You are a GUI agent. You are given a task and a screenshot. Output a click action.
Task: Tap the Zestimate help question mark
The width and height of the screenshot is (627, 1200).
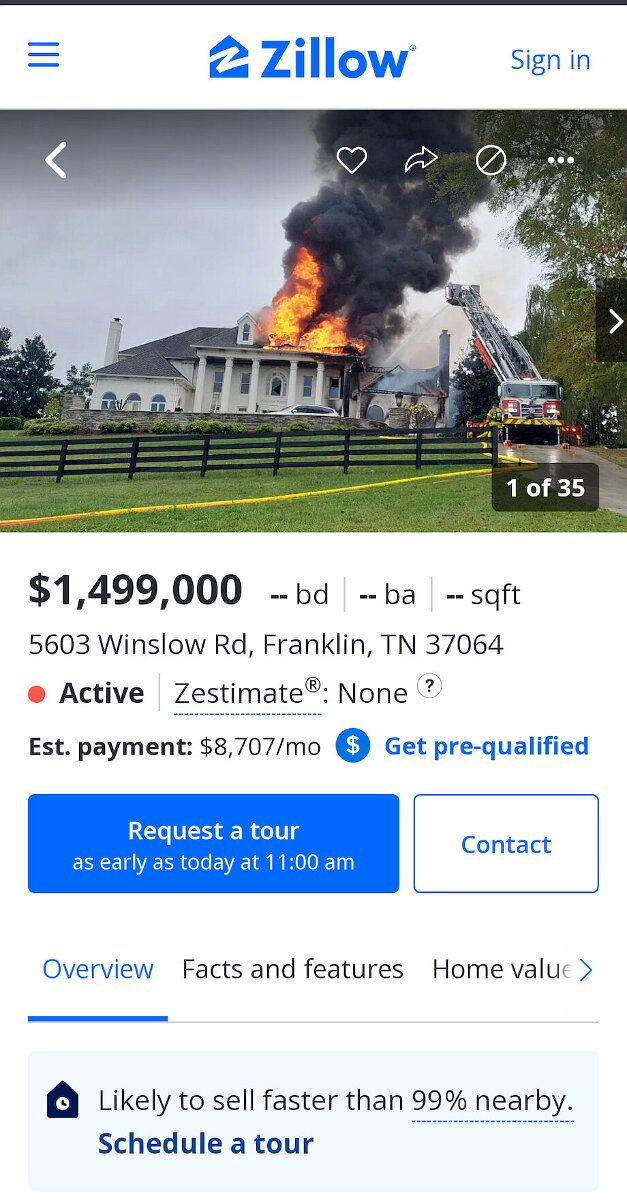click(x=429, y=686)
